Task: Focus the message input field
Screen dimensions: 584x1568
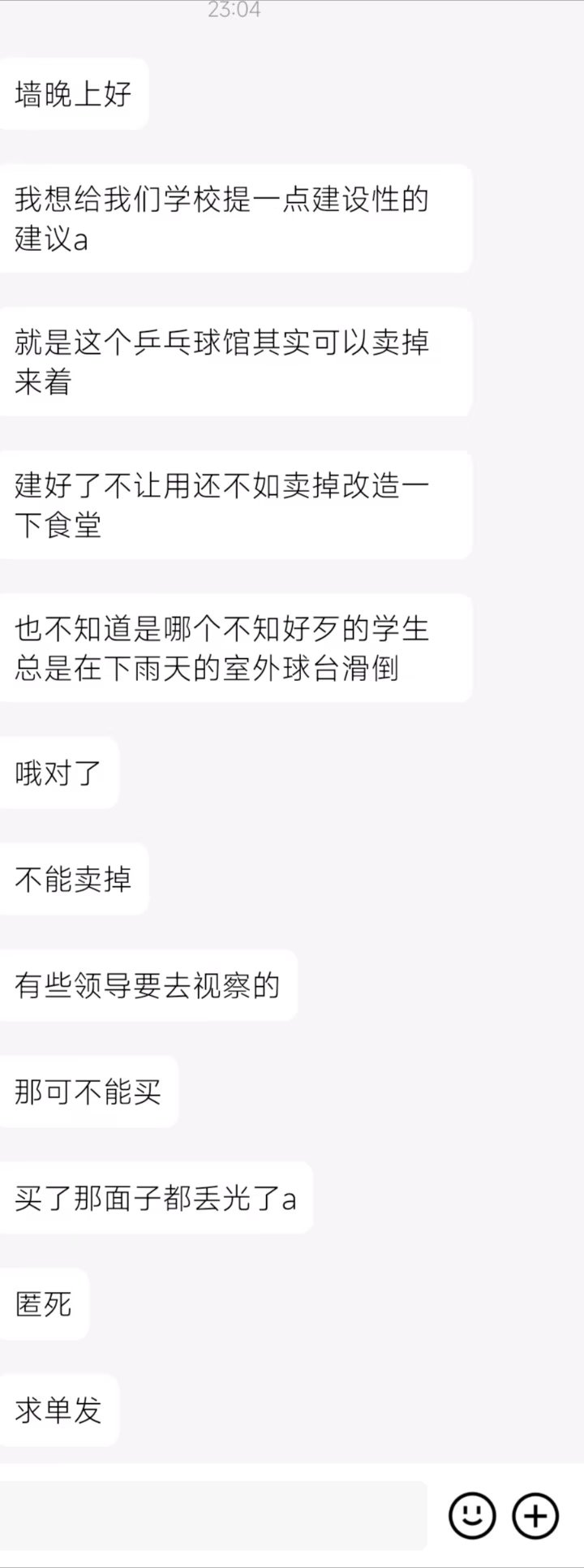Action: (213, 1515)
